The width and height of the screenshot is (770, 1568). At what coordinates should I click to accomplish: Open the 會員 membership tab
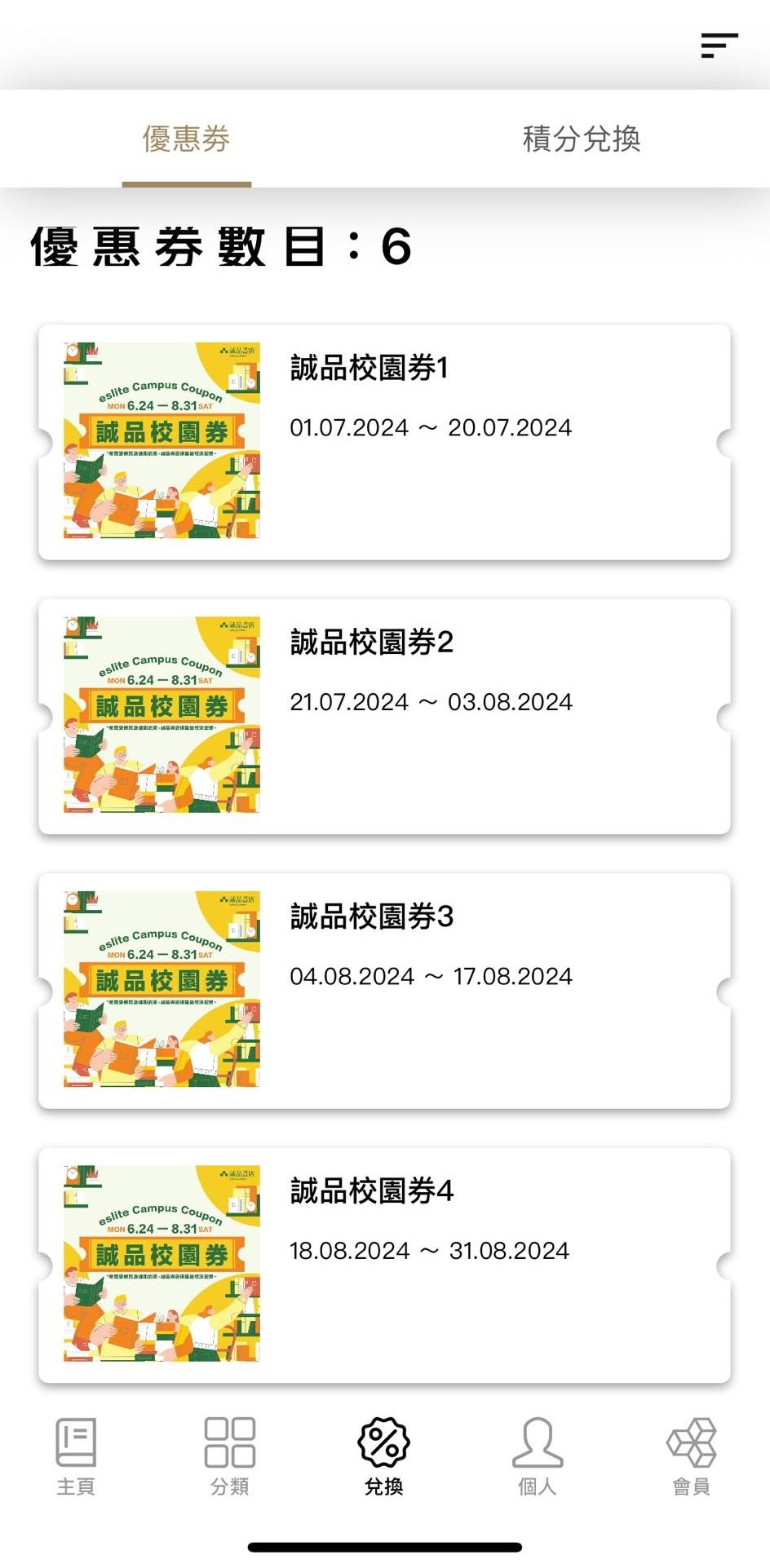pos(692,1456)
